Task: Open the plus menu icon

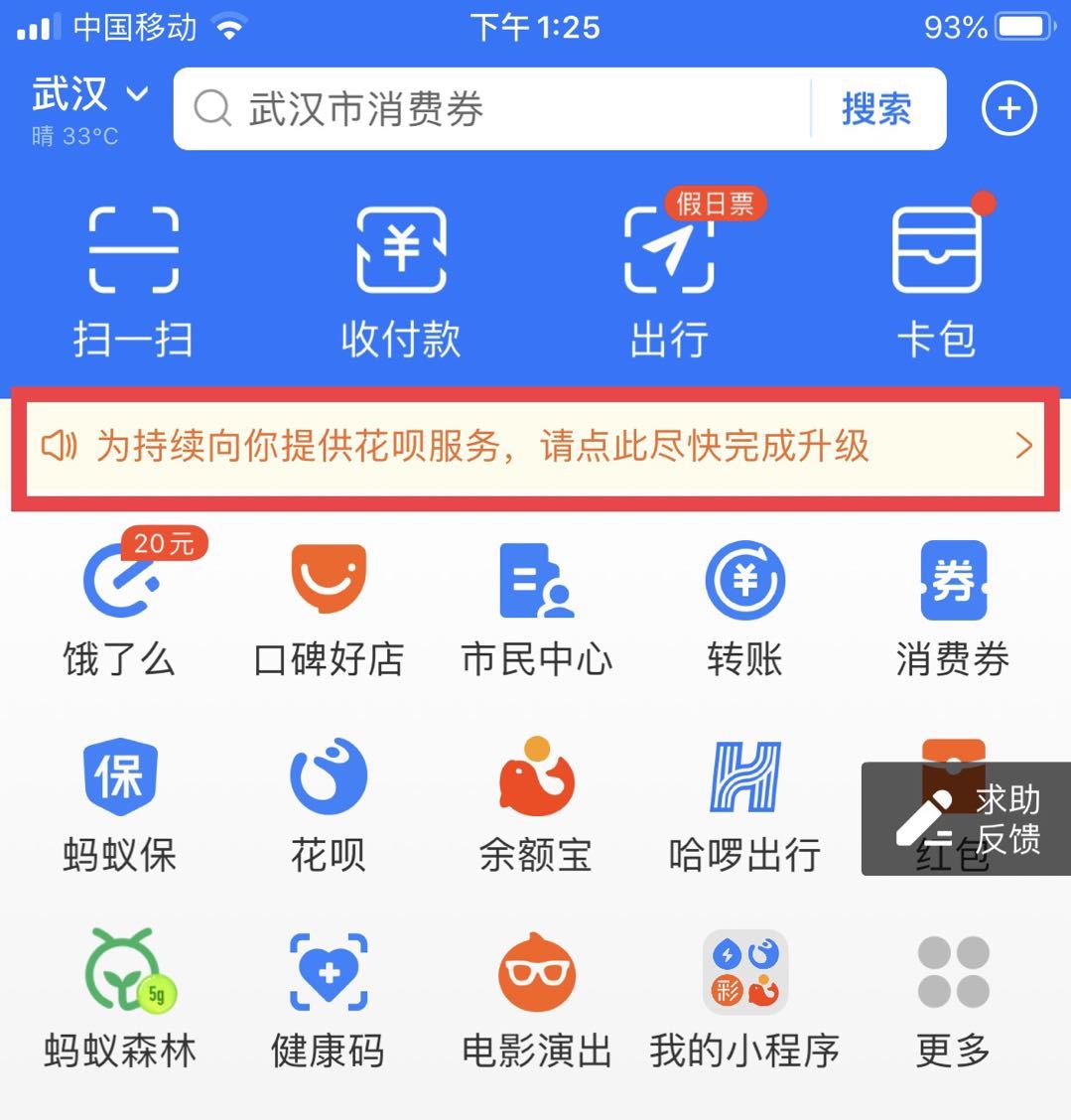Action: [x=1008, y=109]
